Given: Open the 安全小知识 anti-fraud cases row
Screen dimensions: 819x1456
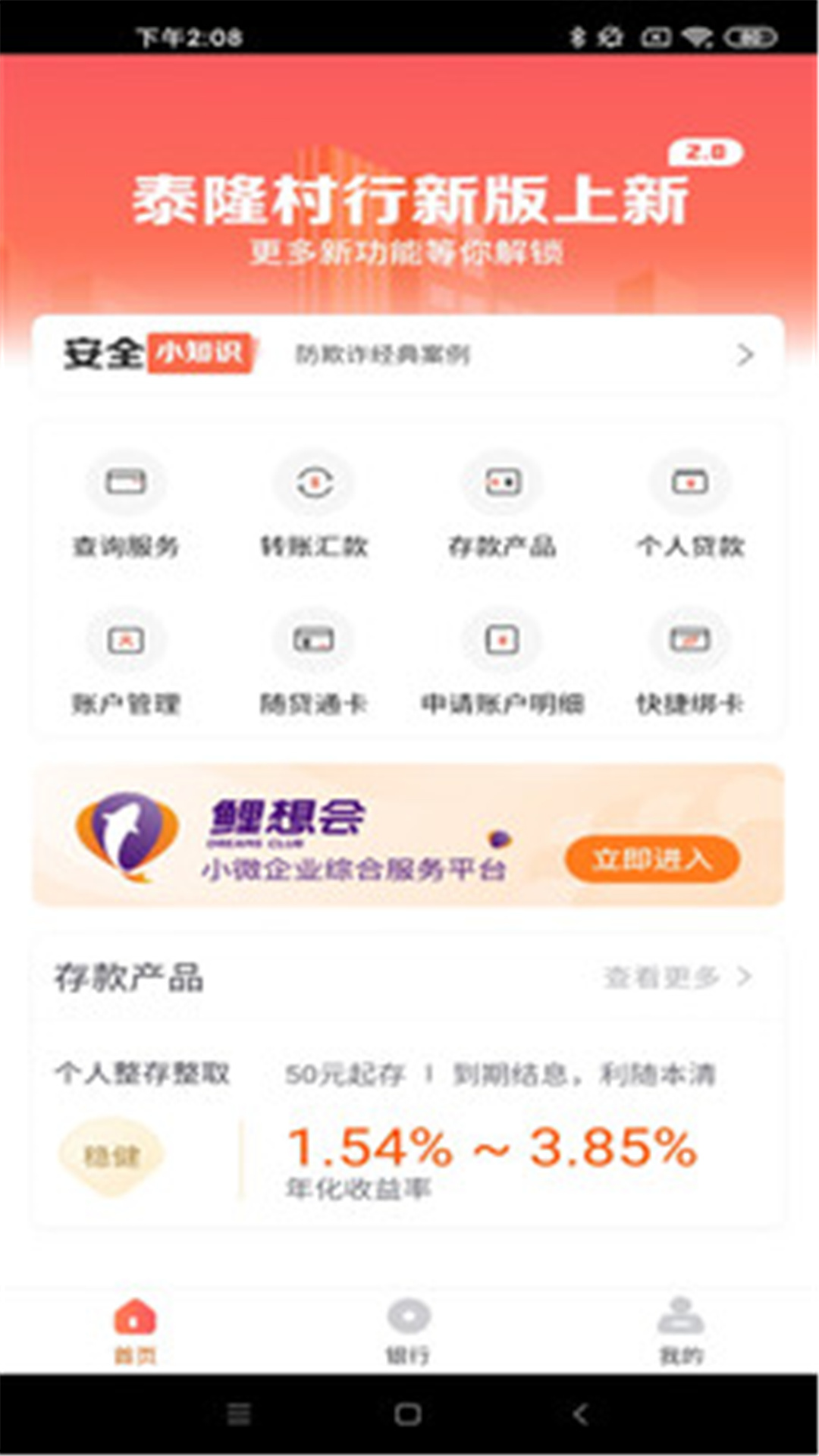Looking at the screenshot, I should point(408,354).
